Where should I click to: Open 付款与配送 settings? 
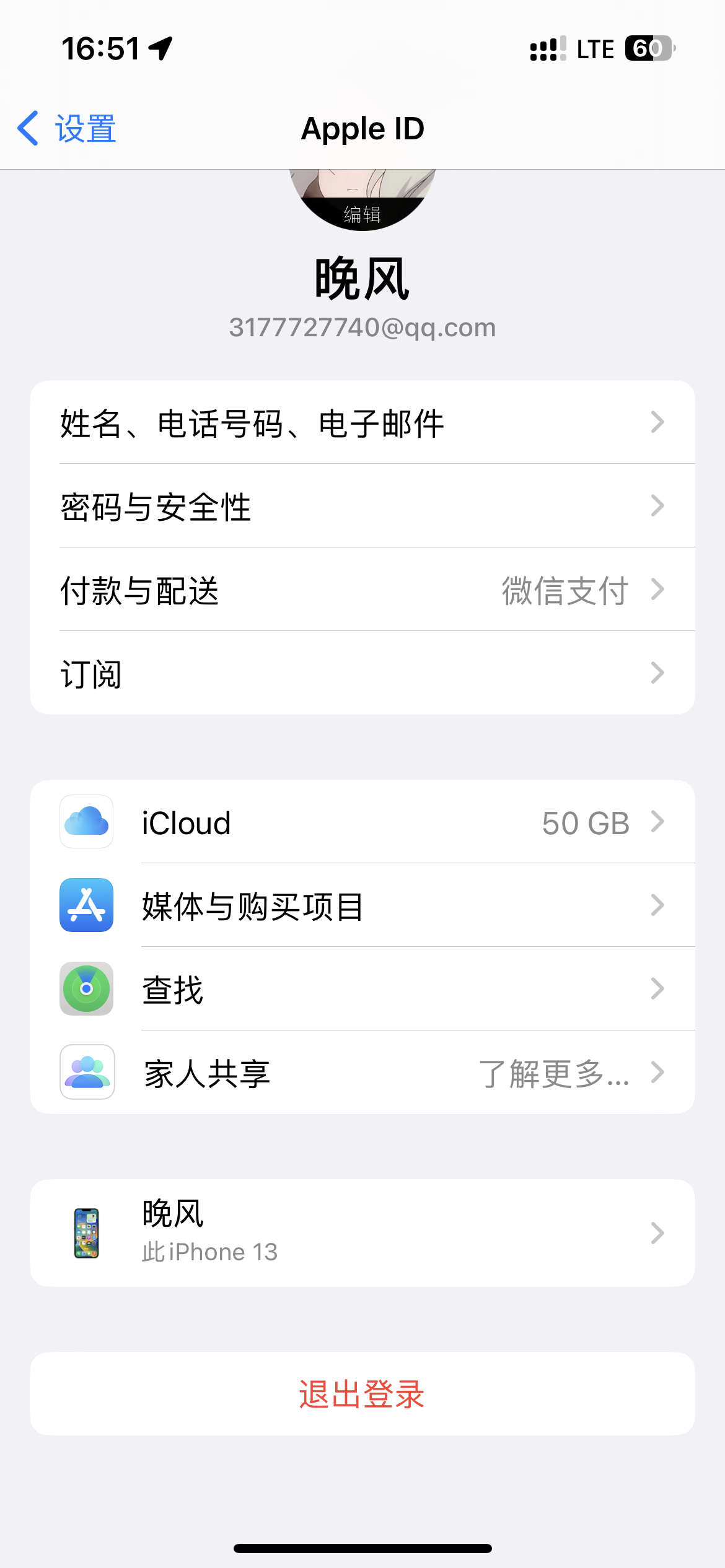point(362,590)
